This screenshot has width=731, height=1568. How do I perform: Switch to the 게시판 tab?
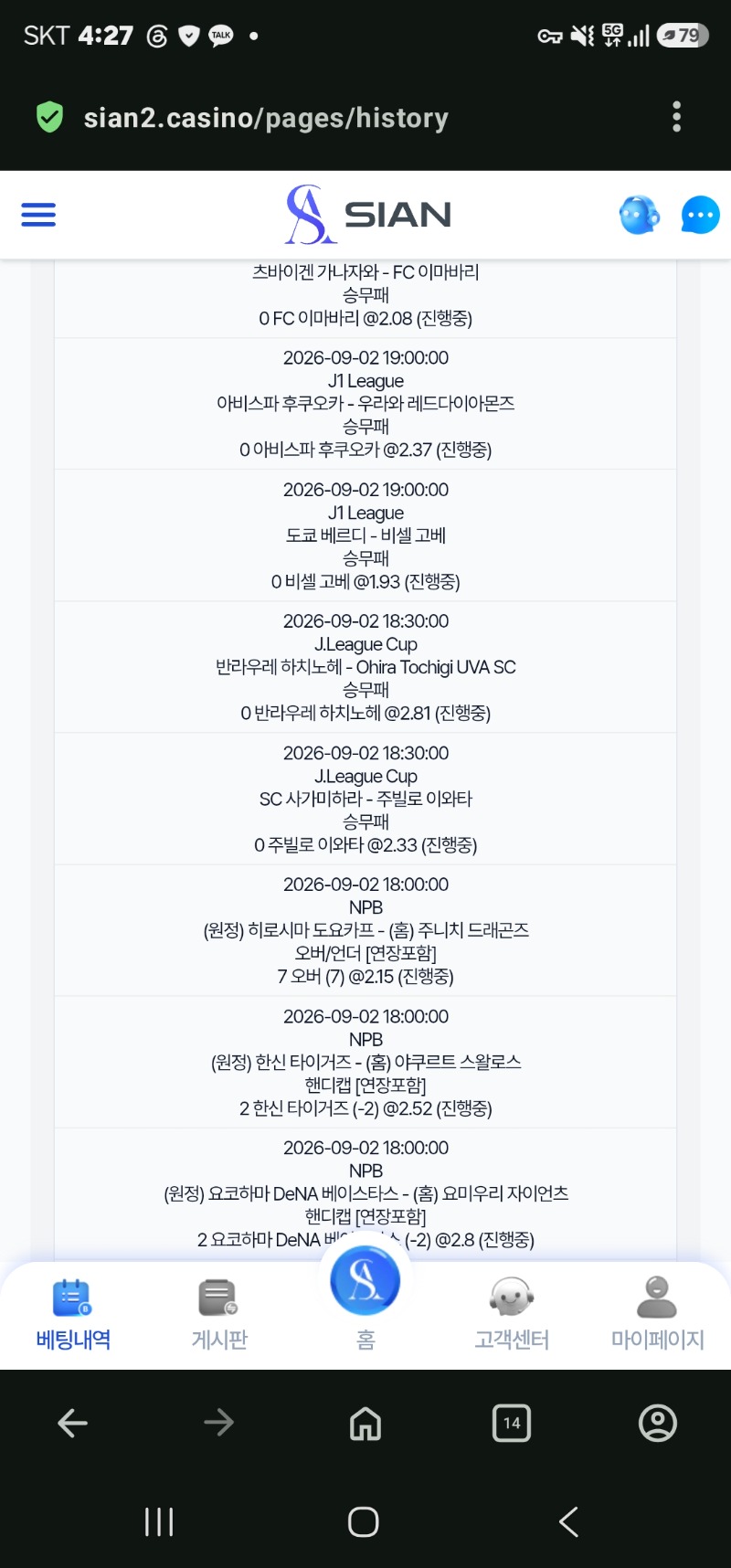219,1316
